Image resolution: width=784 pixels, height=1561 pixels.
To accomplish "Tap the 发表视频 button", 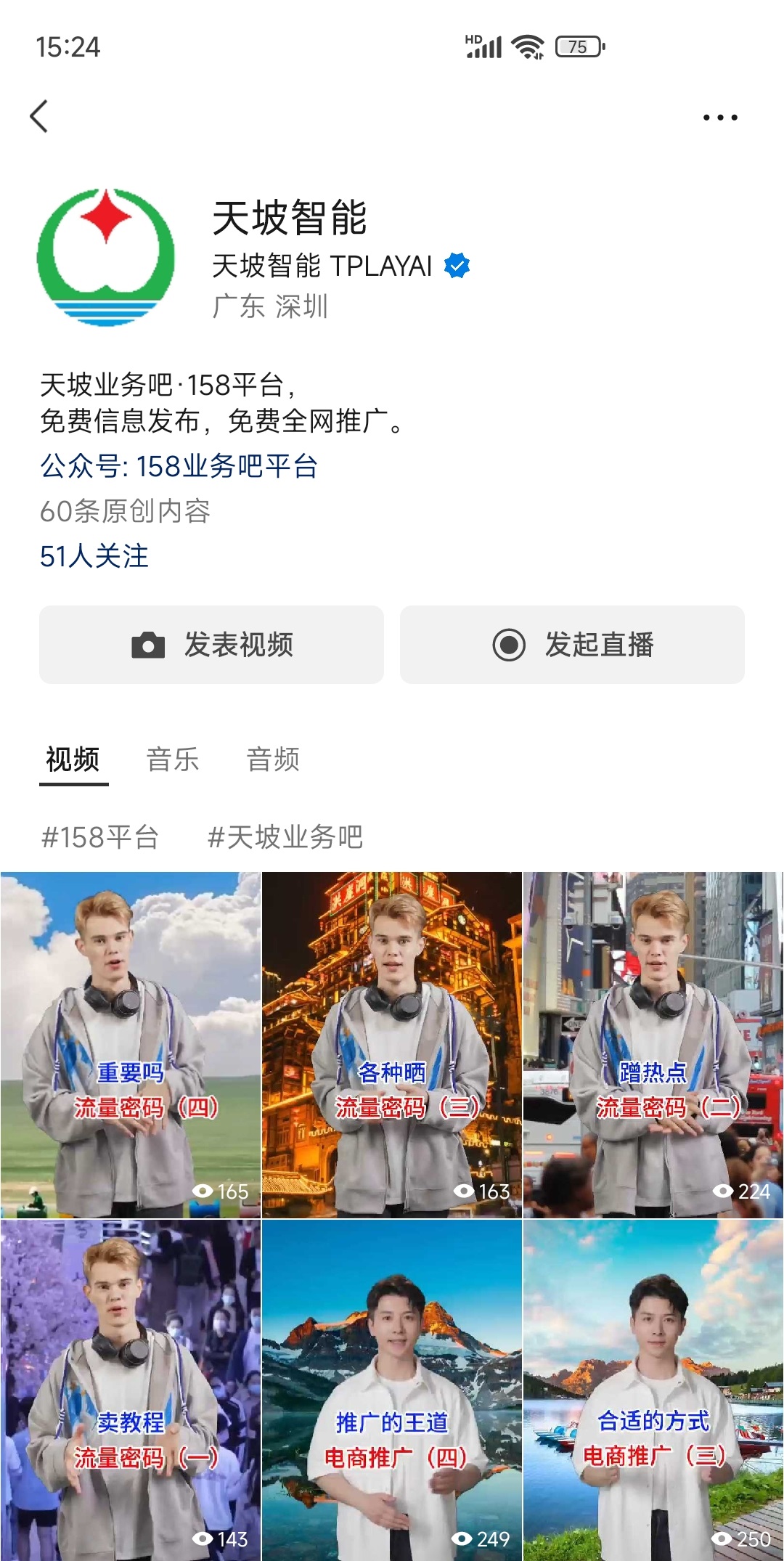I will click(x=211, y=645).
